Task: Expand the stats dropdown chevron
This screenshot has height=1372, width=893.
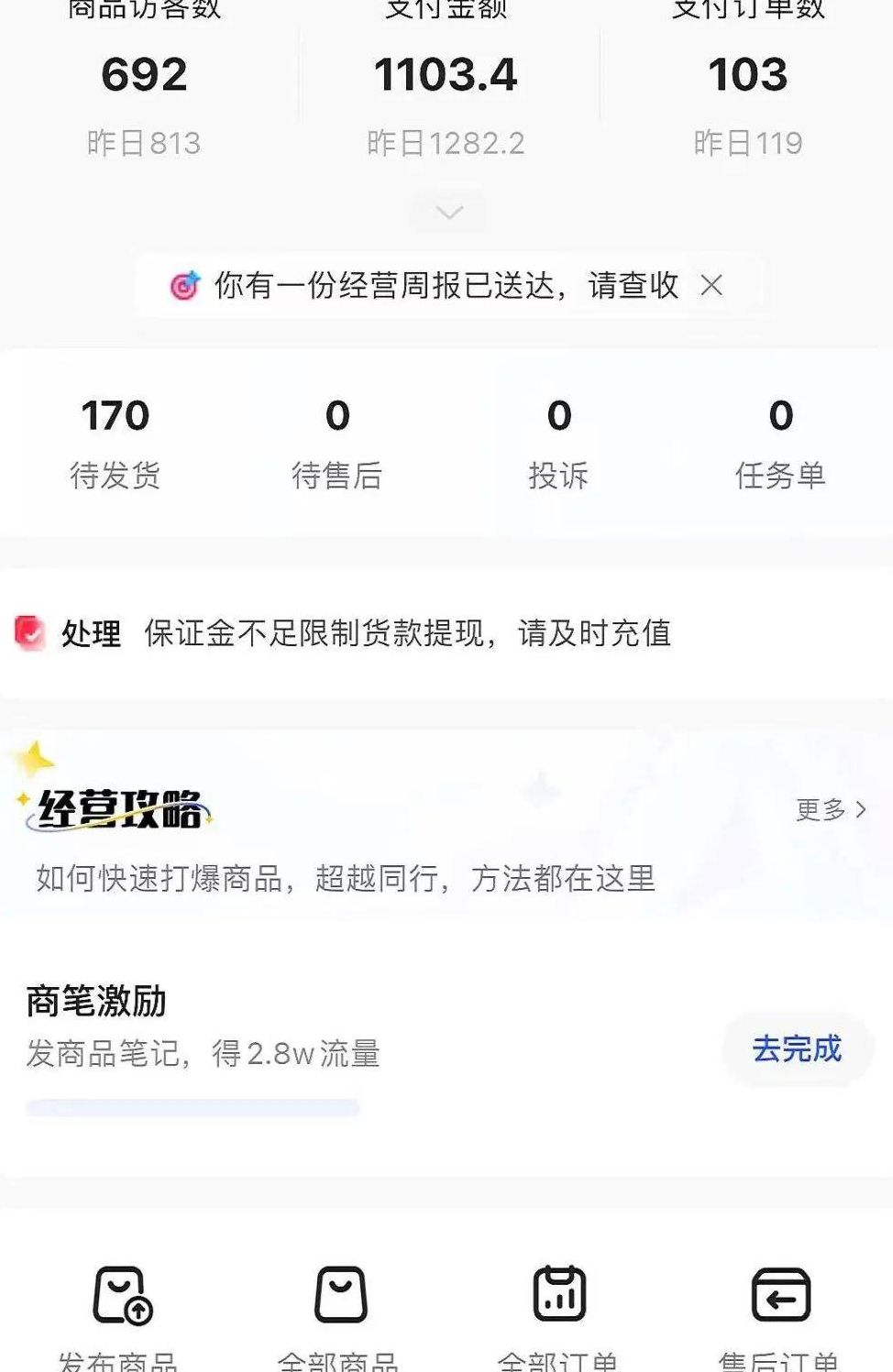Action: coord(448,213)
